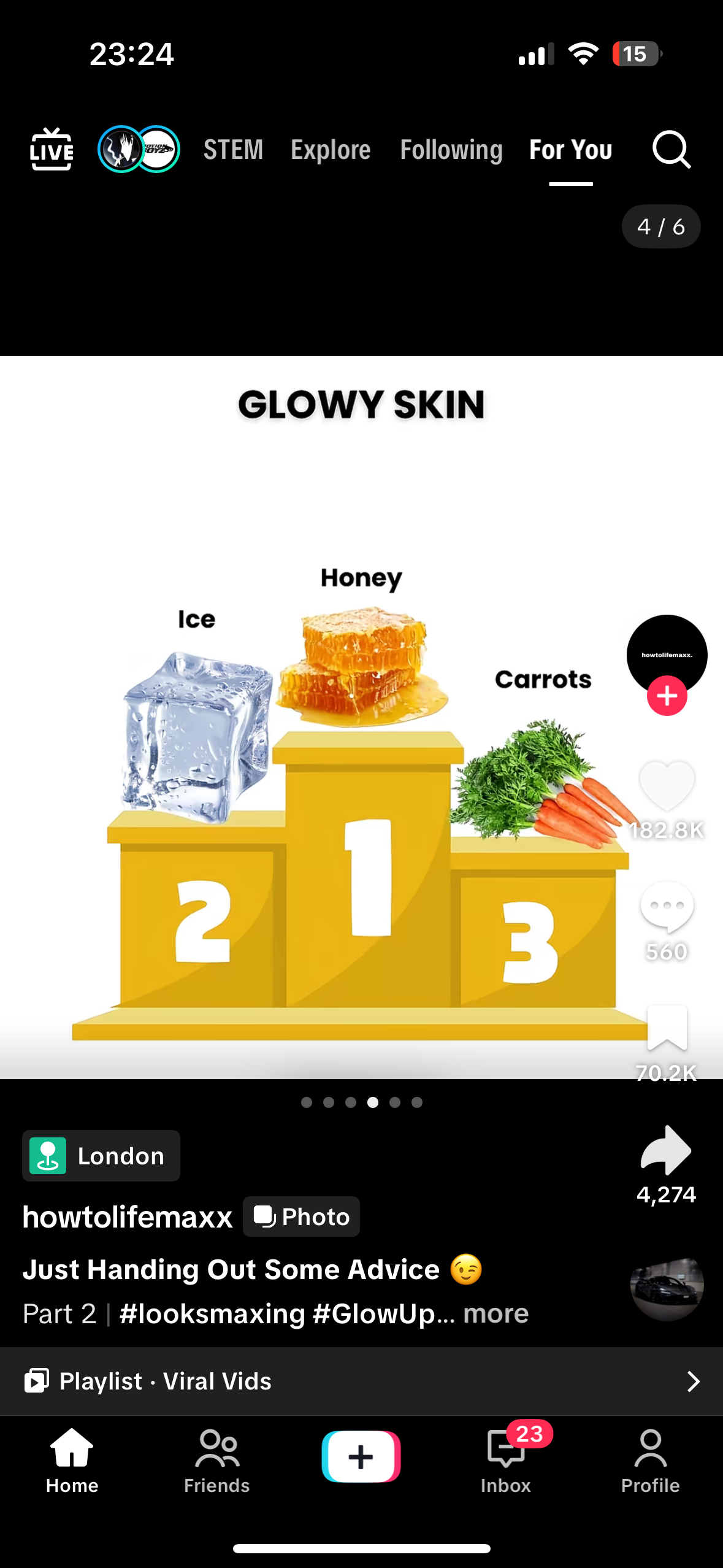Expand the caption with more

tap(495, 1313)
